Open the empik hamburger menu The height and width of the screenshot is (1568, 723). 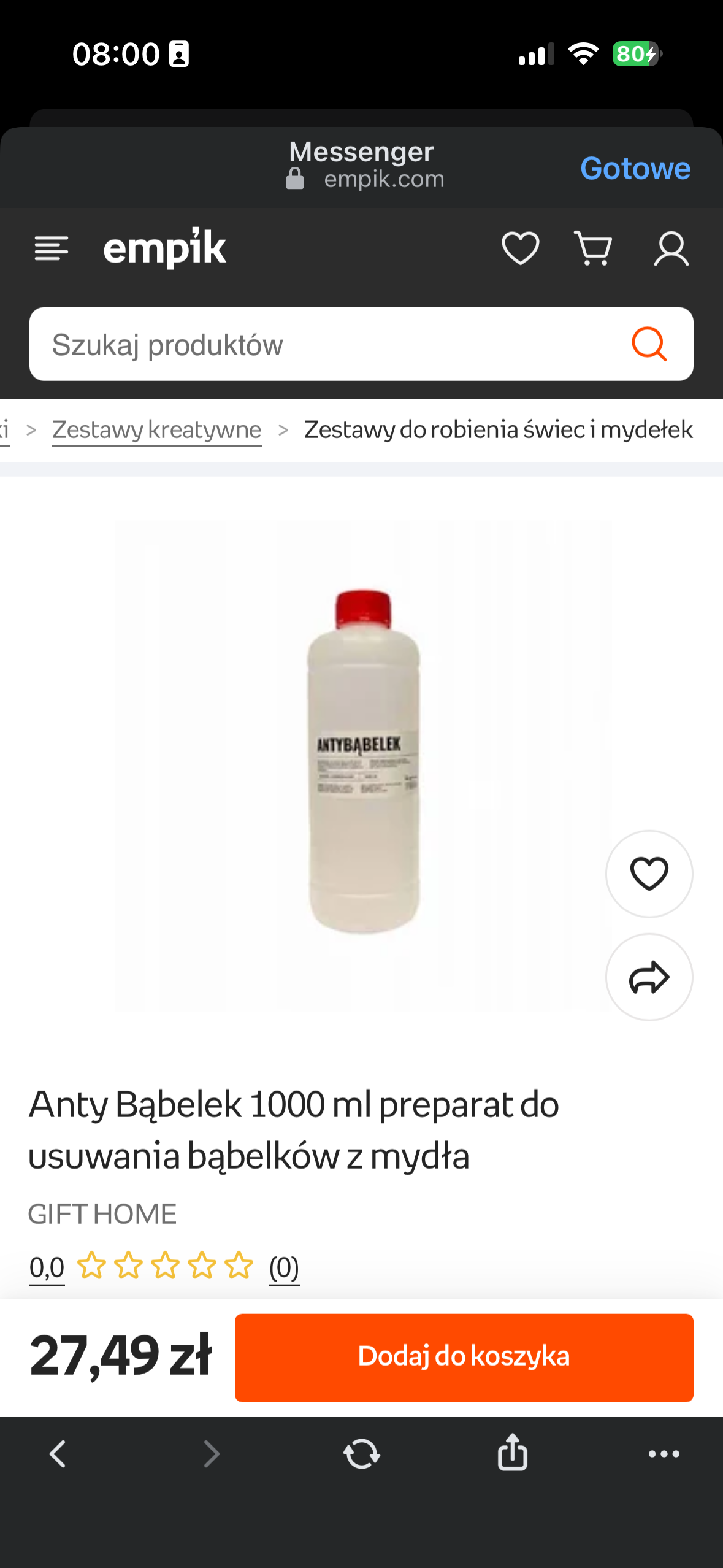(x=52, y=248)
